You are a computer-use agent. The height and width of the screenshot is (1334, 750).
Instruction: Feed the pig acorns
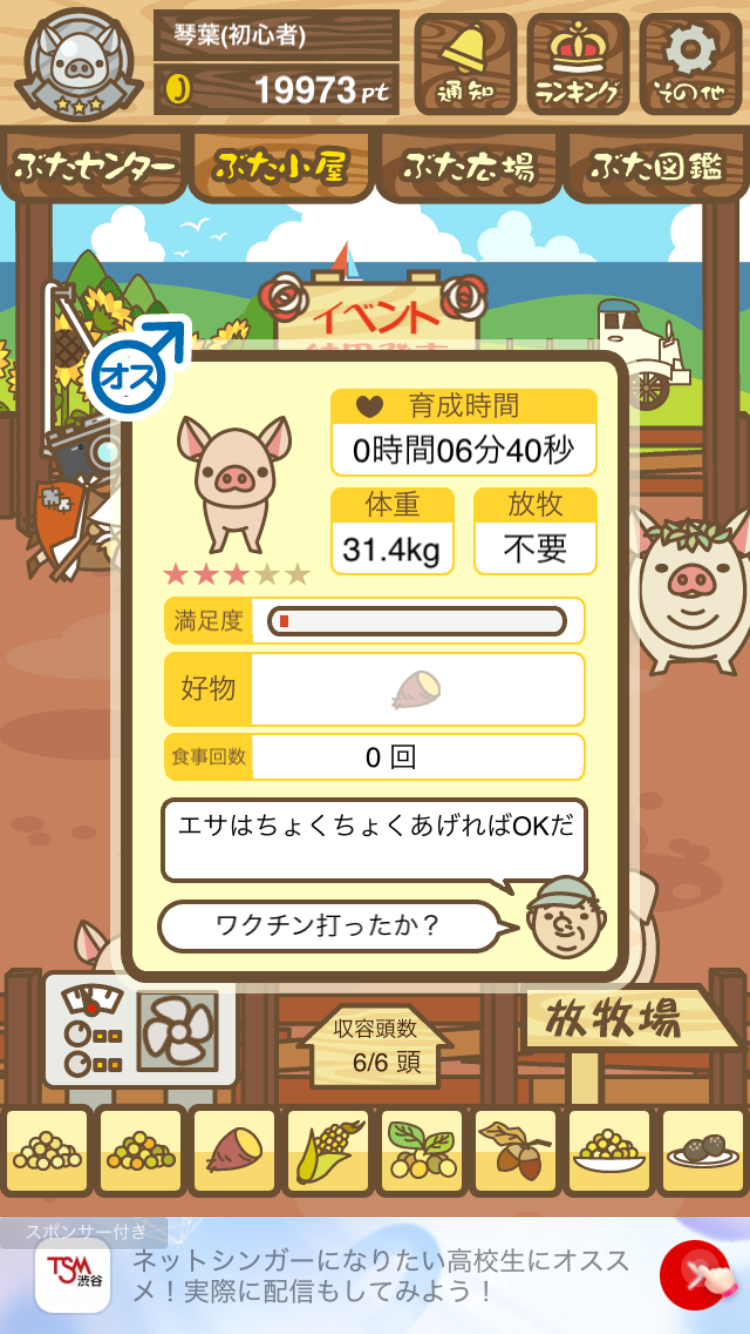pos(515,1152)
